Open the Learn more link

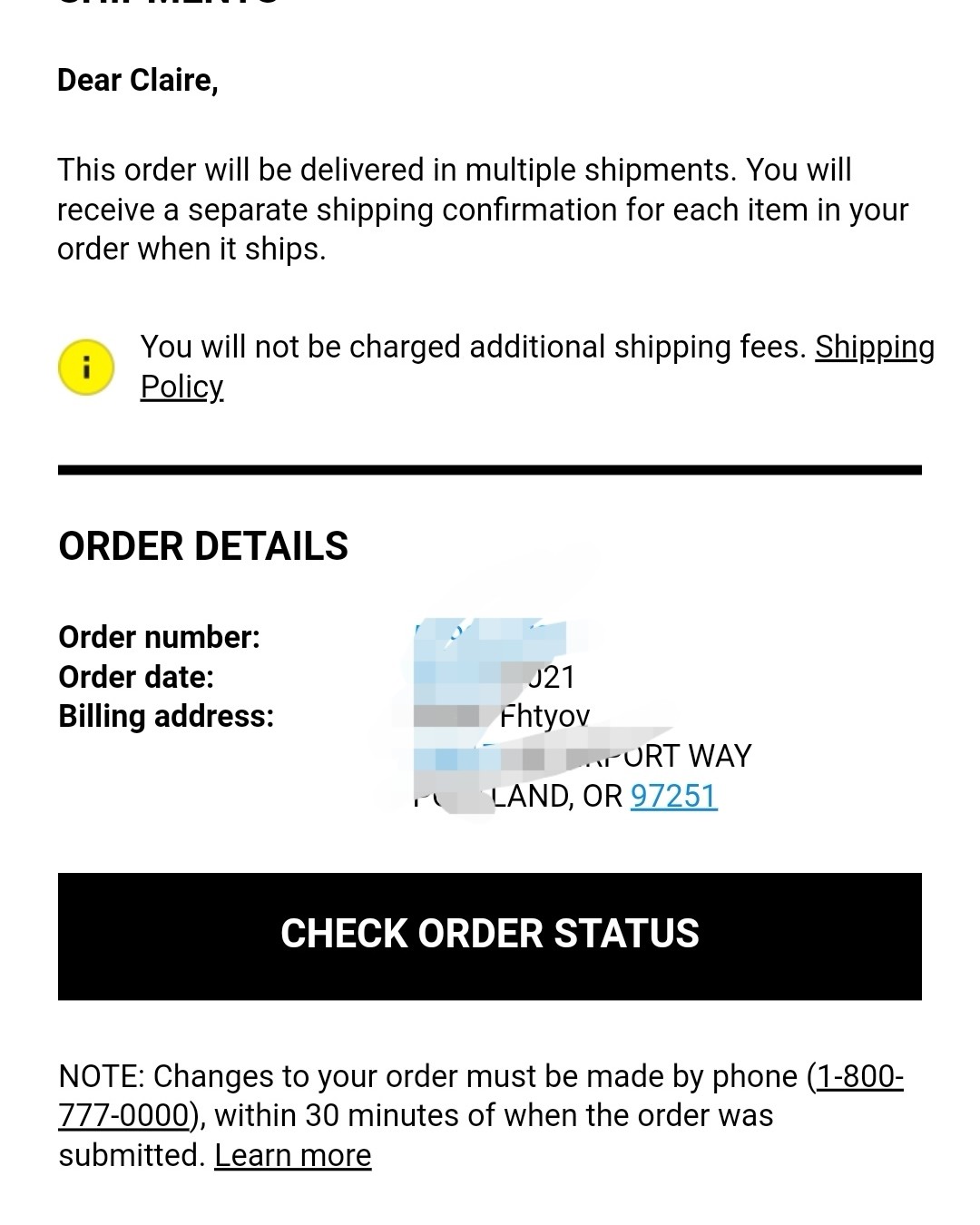[292, 1155]
